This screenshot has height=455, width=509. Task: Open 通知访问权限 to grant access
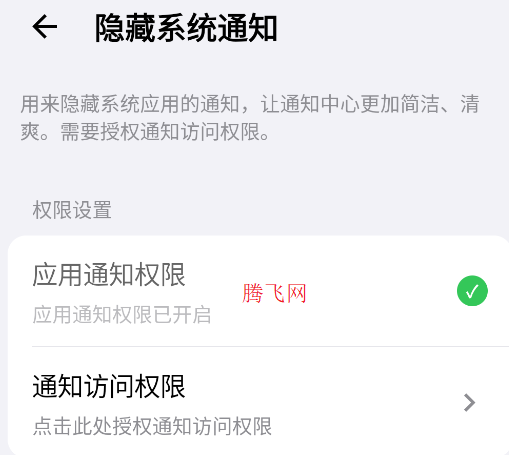258,401
